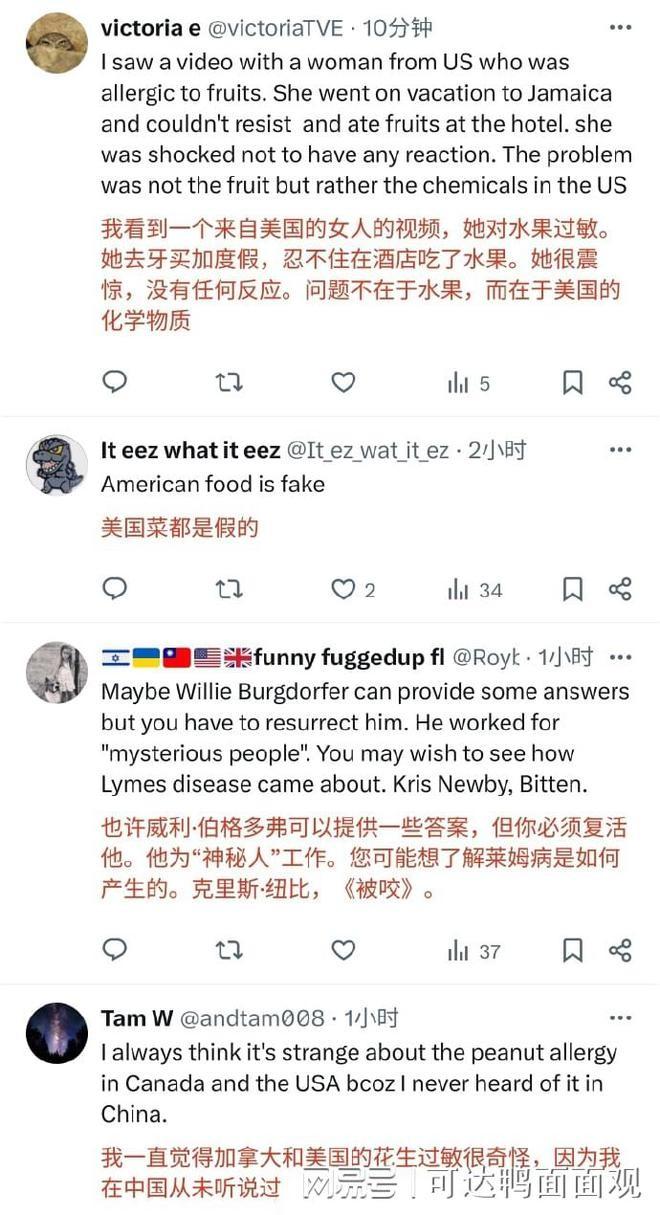
Task: Retweet victoria e's fruit allergy post
Action: 229,382
